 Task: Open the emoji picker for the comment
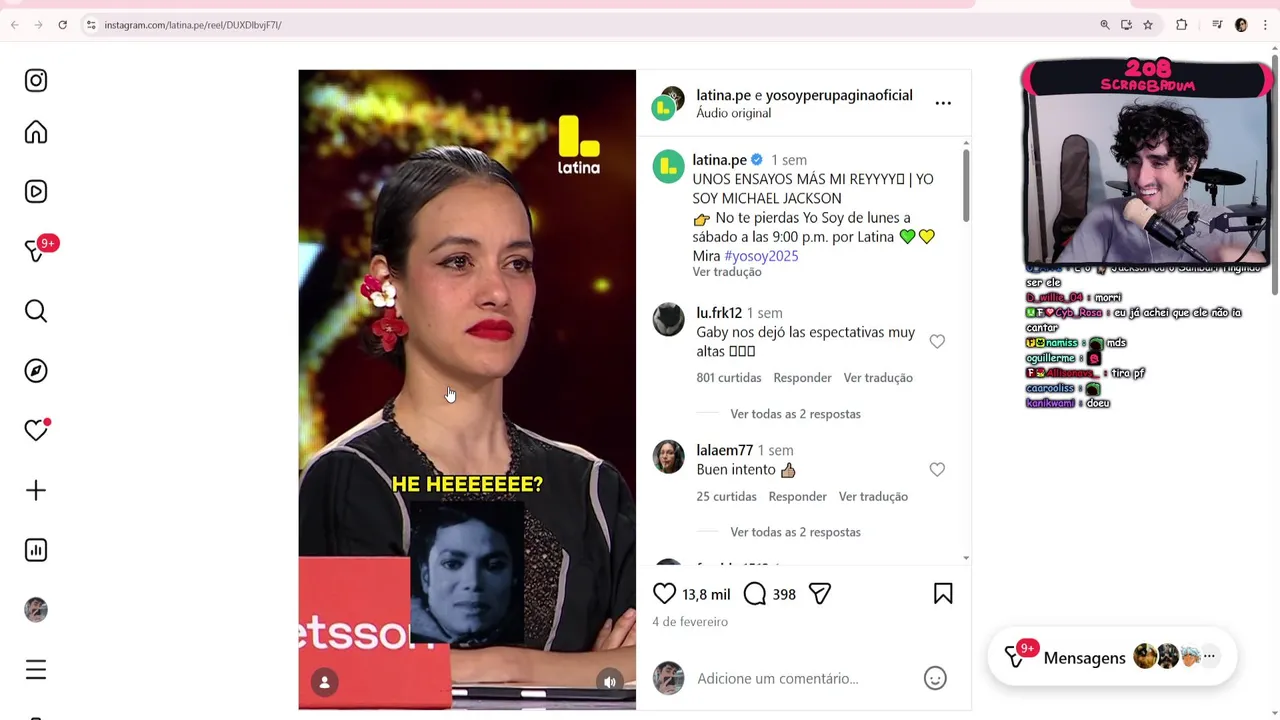pyautogui.click(x=935, y=679)
